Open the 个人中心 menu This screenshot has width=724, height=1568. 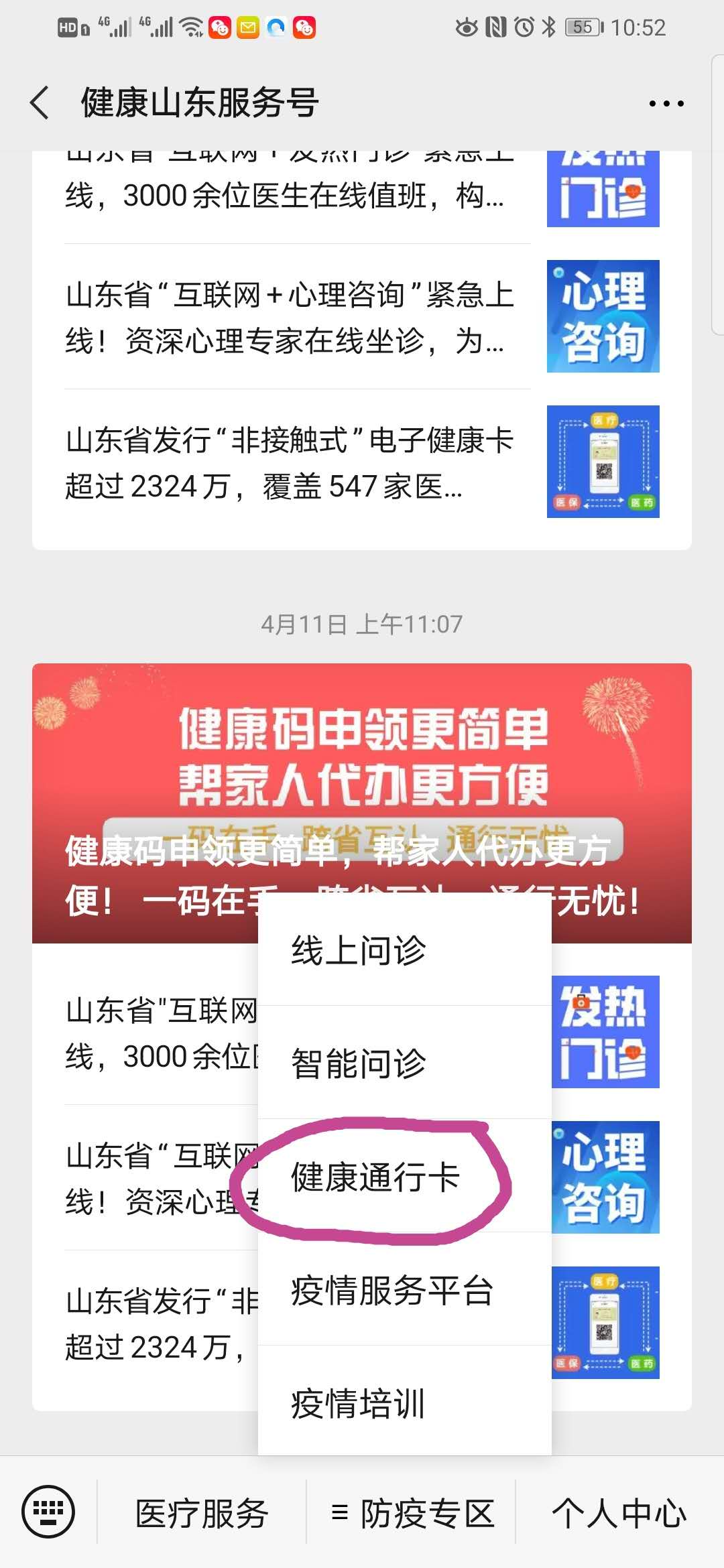tap(619, 1513)
